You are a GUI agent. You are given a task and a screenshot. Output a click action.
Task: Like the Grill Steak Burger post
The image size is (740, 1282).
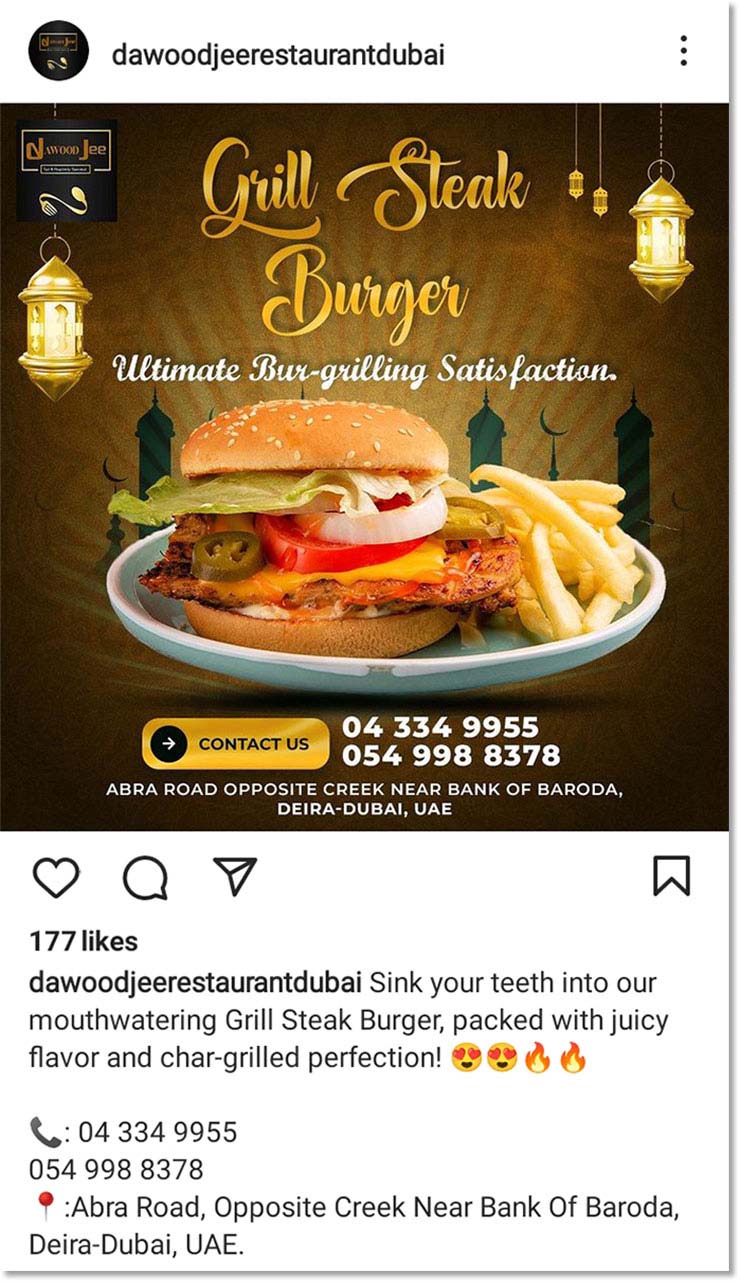point(56,877)
